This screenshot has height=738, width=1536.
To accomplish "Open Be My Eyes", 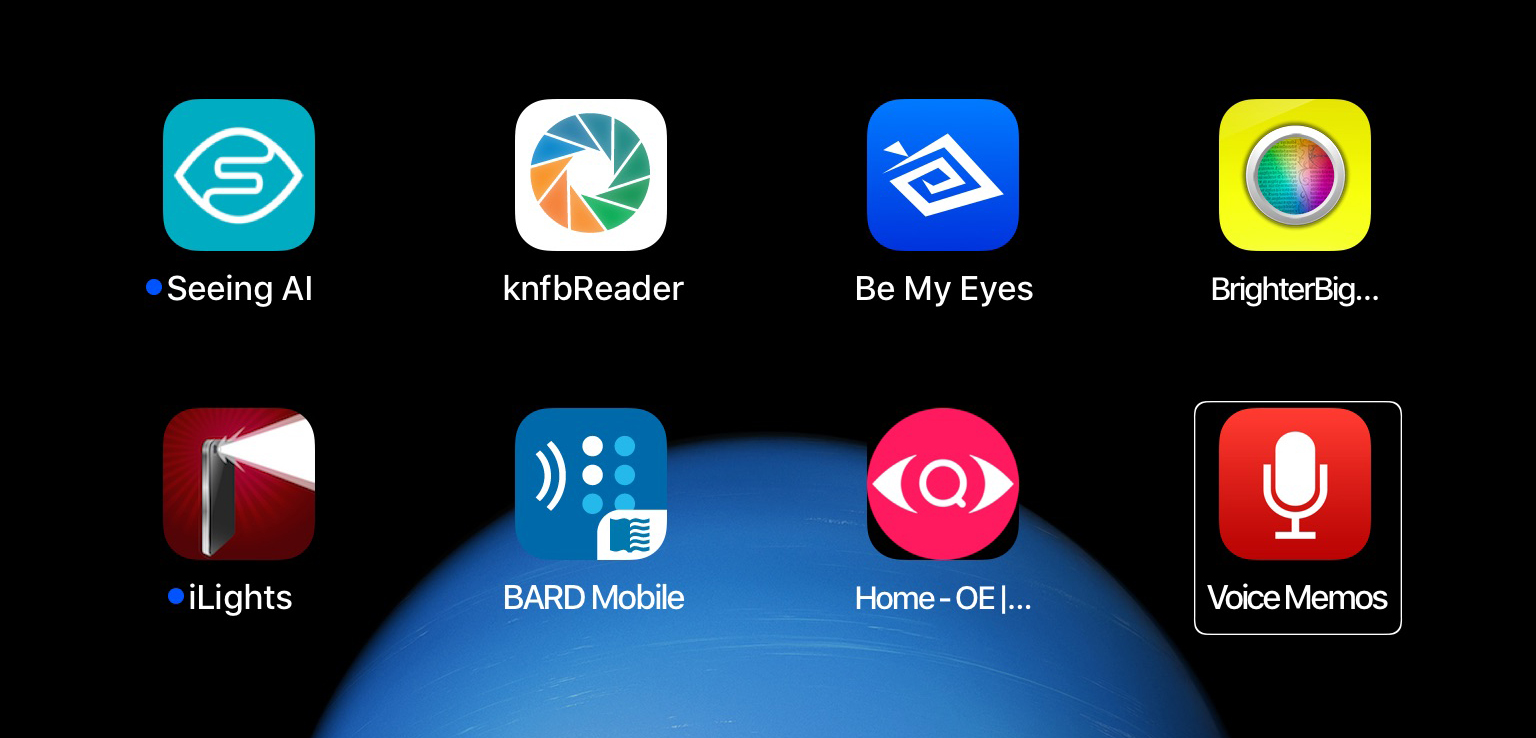I will (943, 175).
